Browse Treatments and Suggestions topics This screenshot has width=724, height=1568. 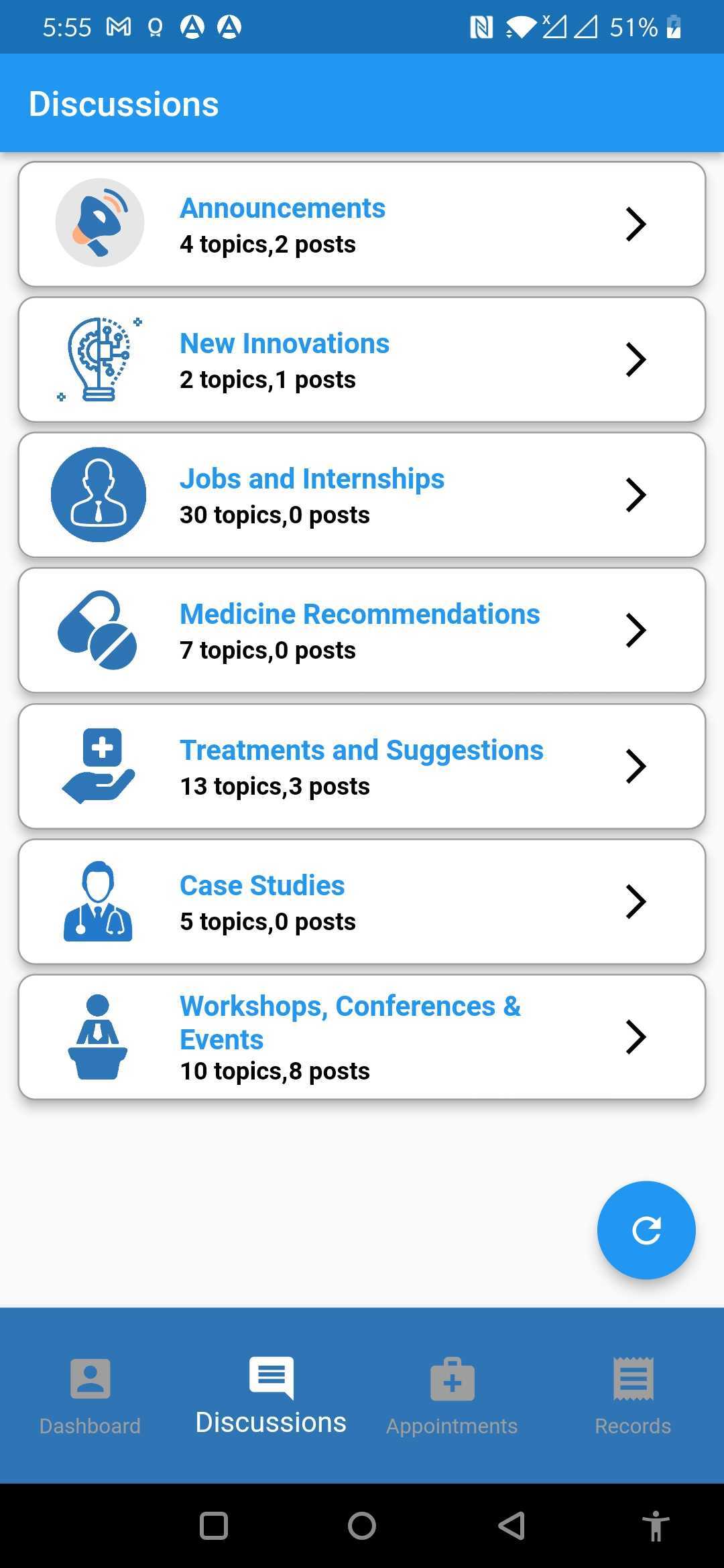(362, 767)
